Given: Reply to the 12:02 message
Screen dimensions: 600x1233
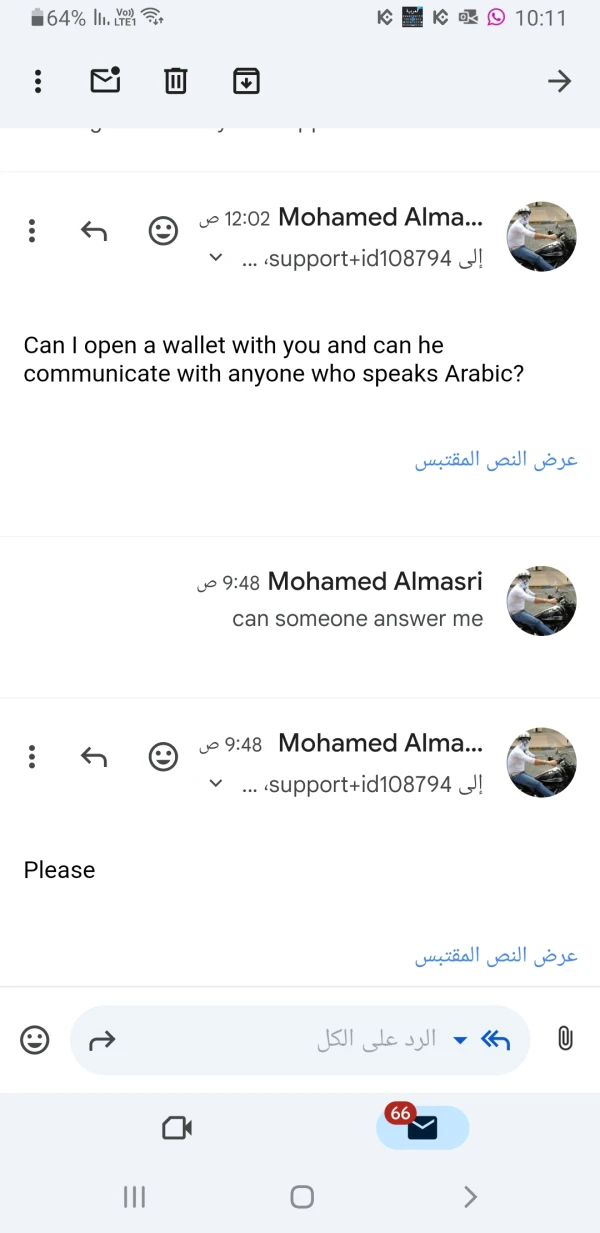Looking at the screenshot, I should click(x=94, y=232).
